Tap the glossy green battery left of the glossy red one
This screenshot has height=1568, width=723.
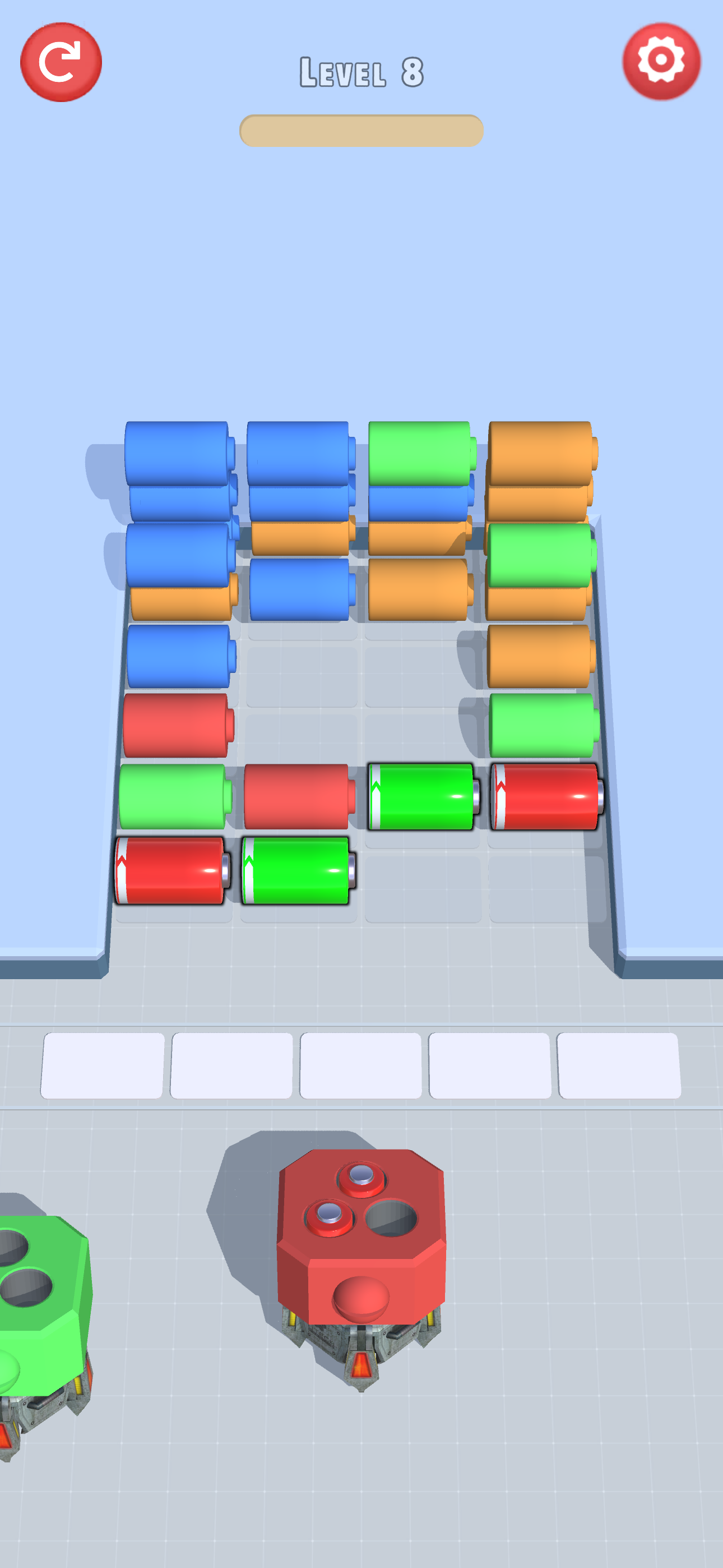(421, 796)
